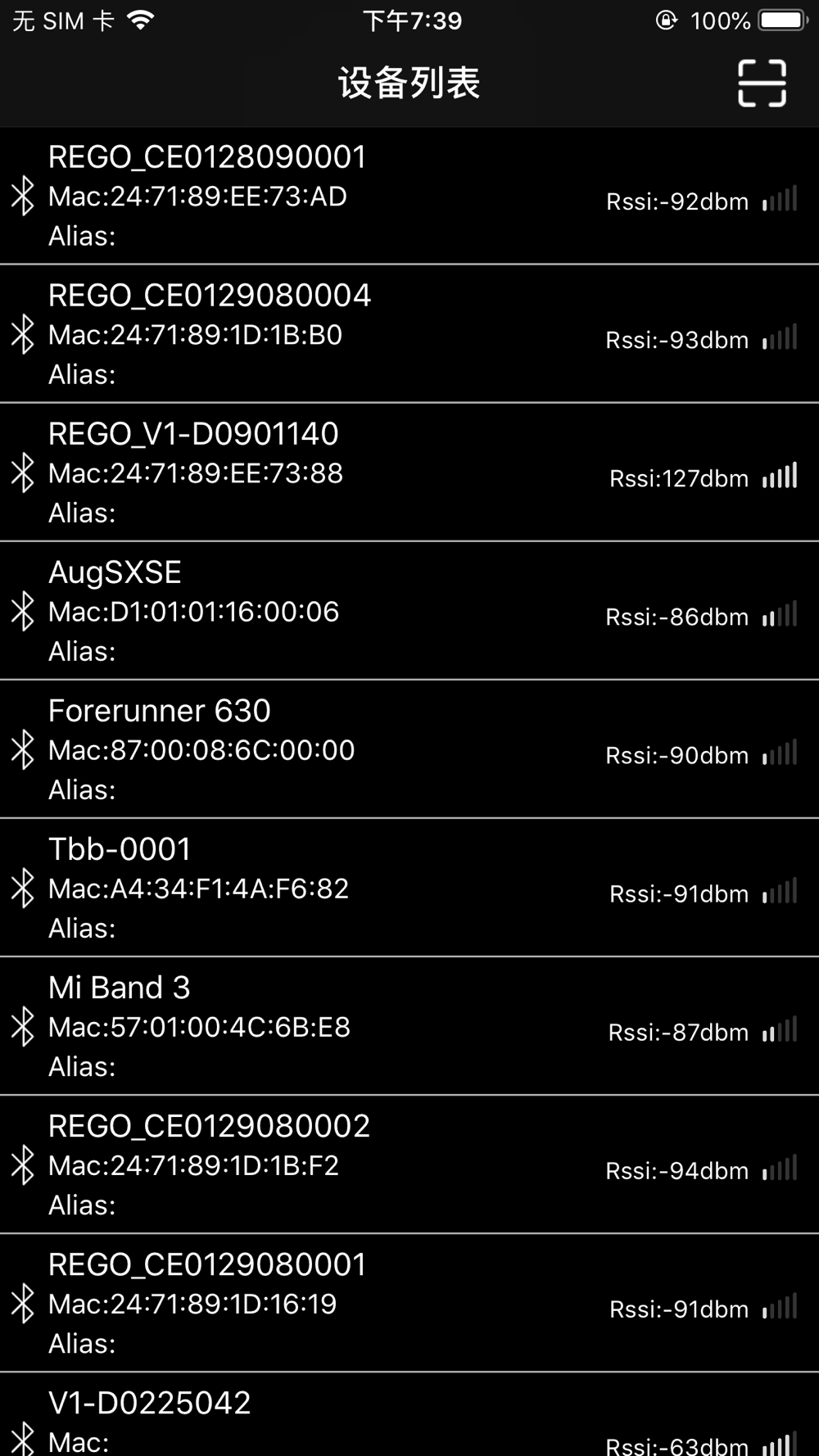Choose the Forerunner 630 device
The width and height of the screenshot is (819, 1456).
pos(409,749)
